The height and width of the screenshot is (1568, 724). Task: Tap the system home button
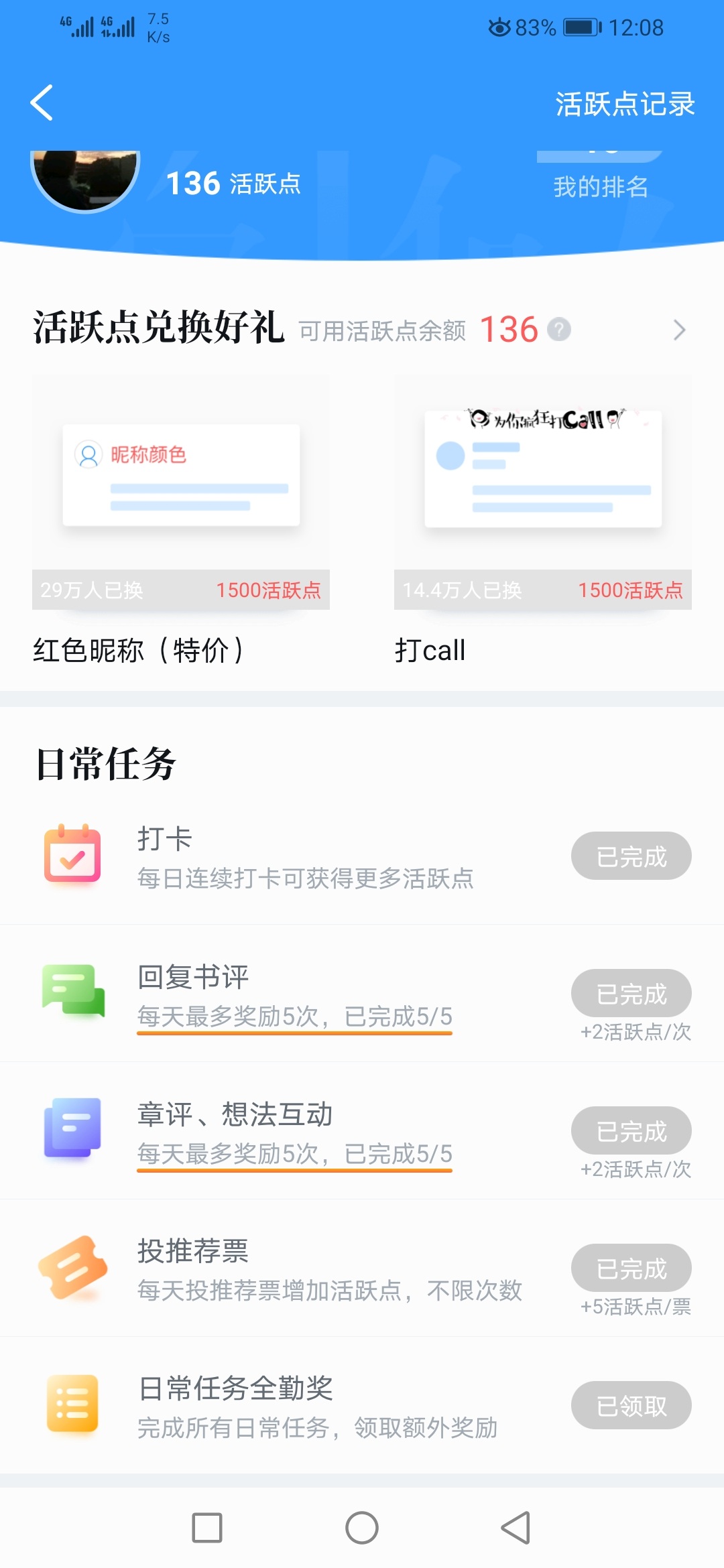pos(362,1528)
